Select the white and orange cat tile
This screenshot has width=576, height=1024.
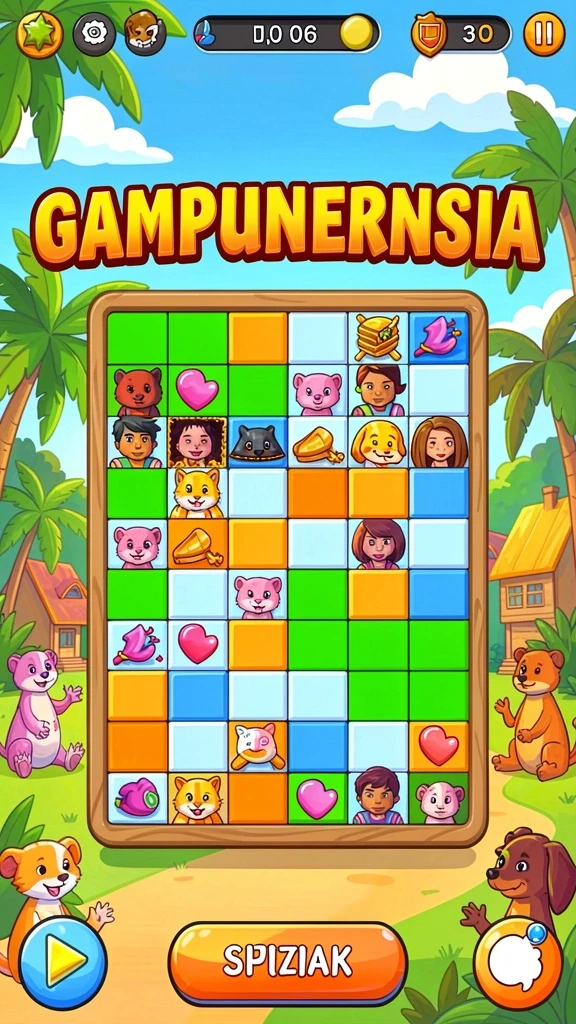257,745
